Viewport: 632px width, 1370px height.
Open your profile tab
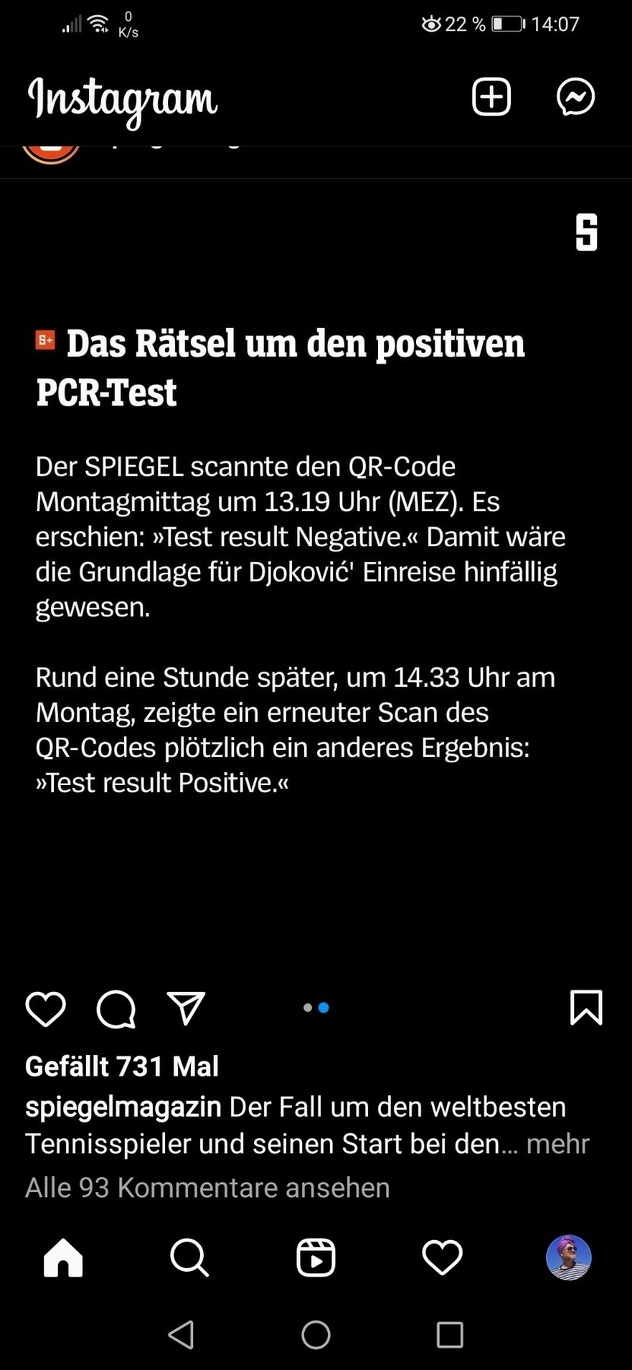[x=568, y=1258]
